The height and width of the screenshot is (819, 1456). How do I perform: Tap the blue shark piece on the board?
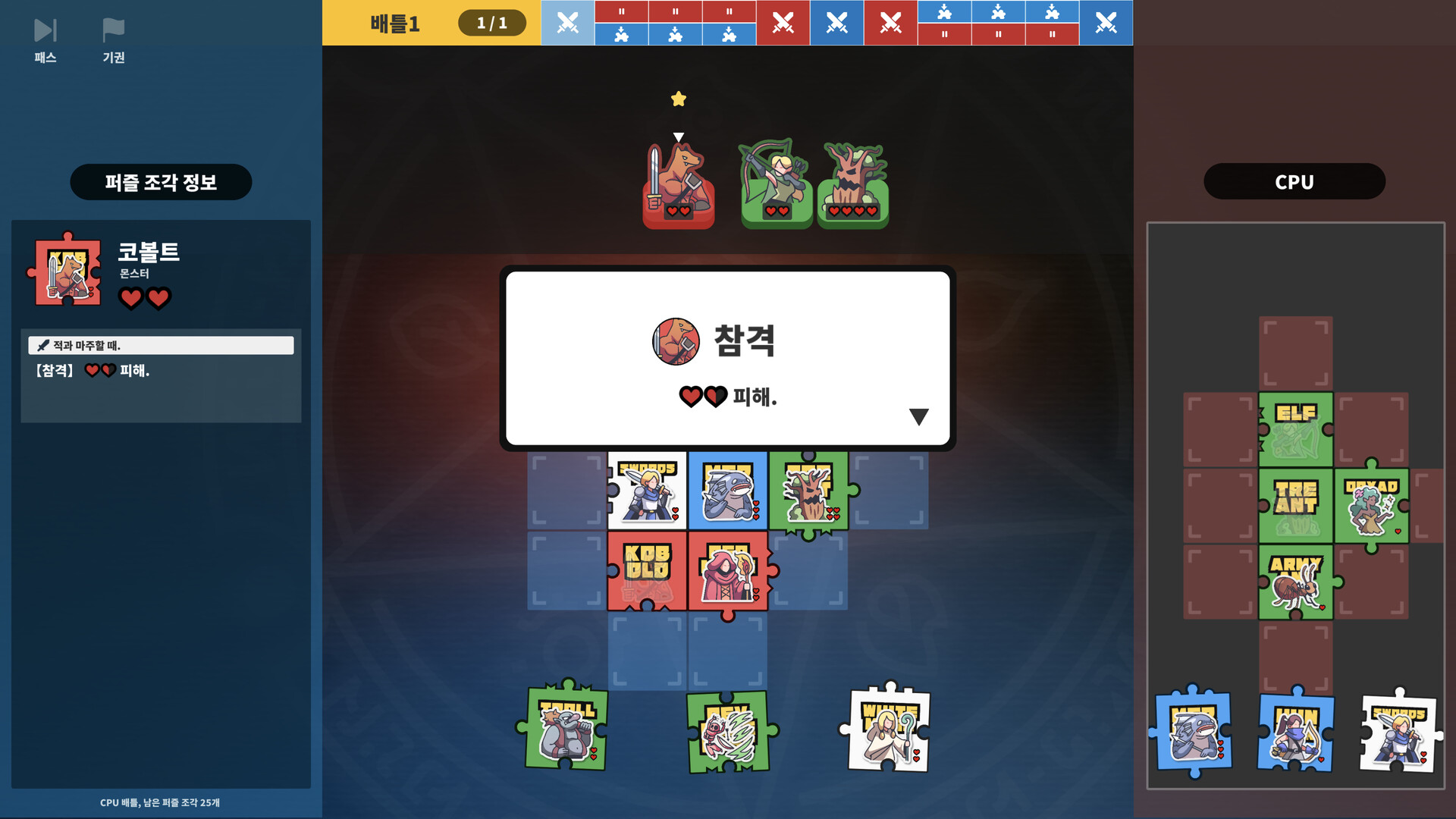[x=728, y=491]
